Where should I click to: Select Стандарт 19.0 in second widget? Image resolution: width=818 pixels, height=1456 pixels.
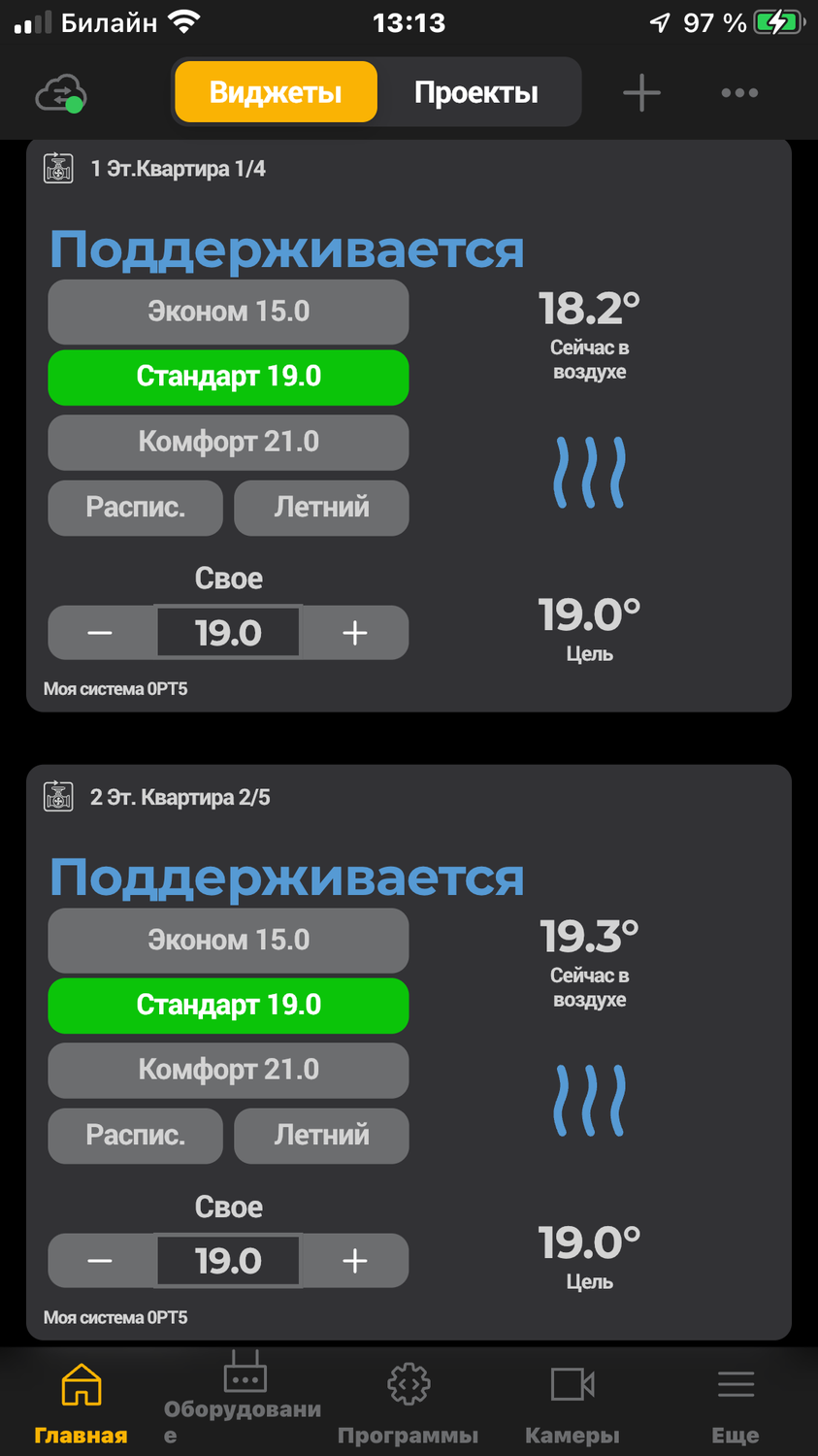pyautogui.click(x=228, y=1006)
